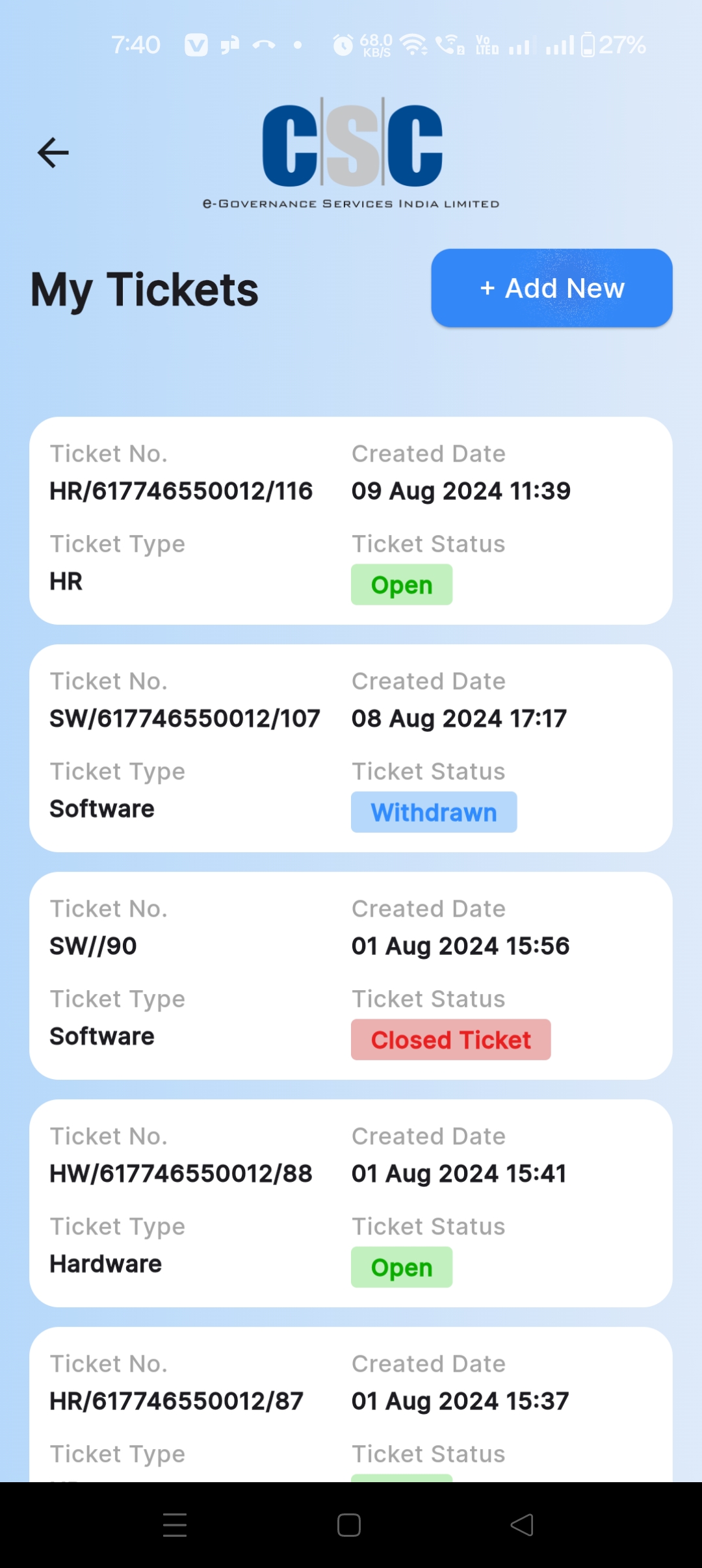Open ticket HR/617746550012/116
This screenshot has height=1568, width=702.
pos(351,521)
